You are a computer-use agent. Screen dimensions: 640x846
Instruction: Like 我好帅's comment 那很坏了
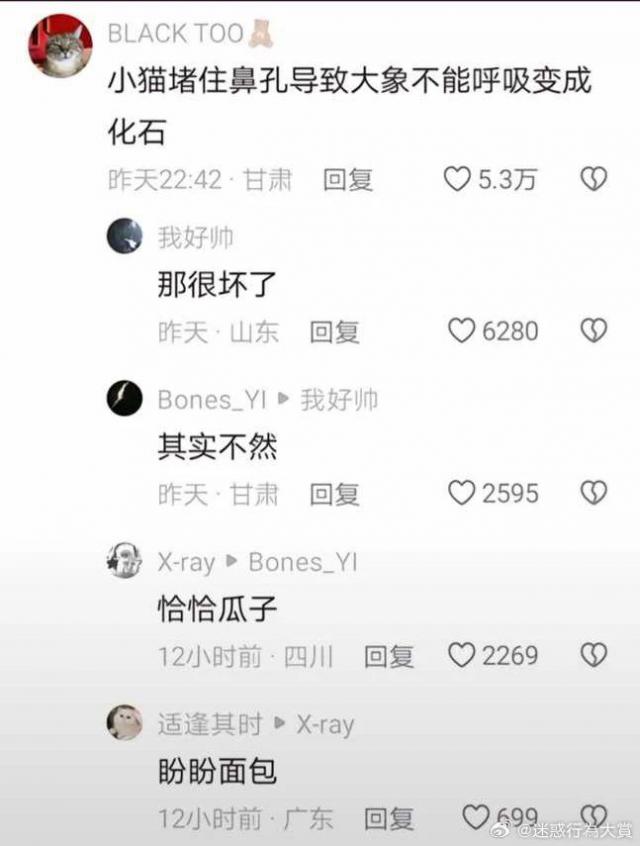(x=461, y=331)
